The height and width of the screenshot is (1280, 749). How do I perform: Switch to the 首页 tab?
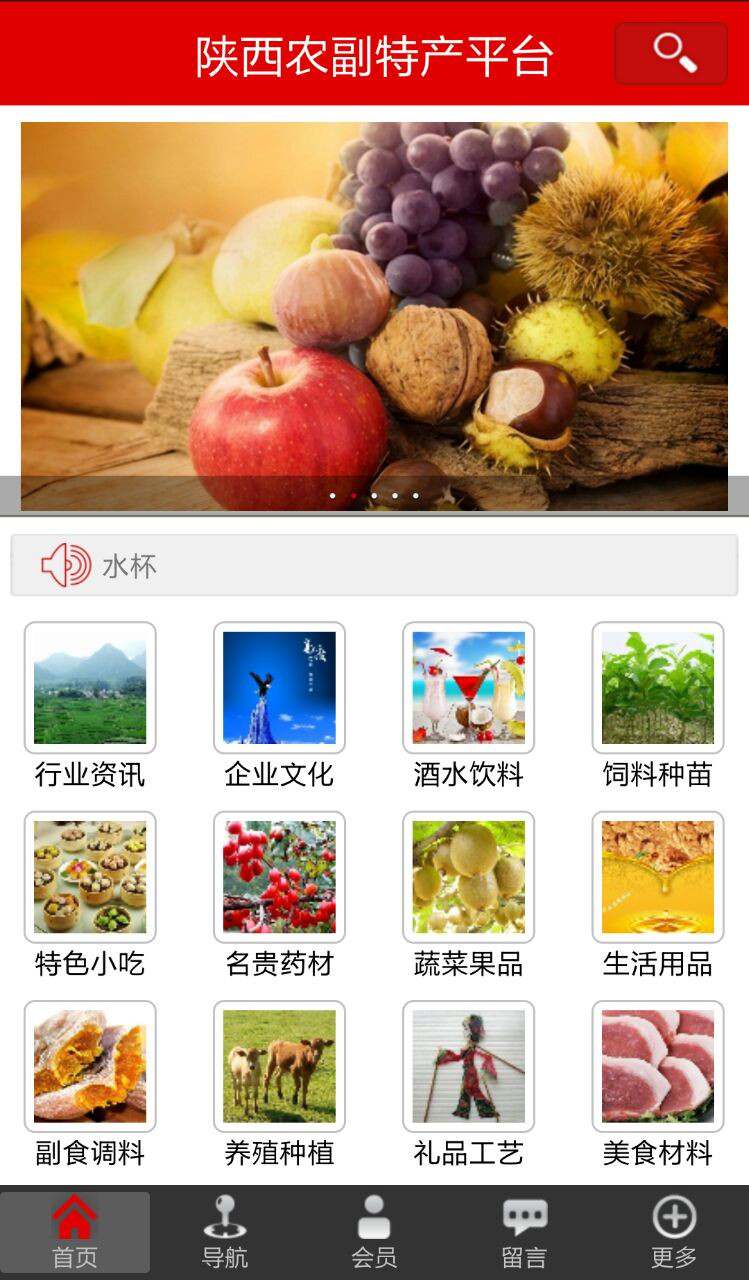tap(75, 1232)
